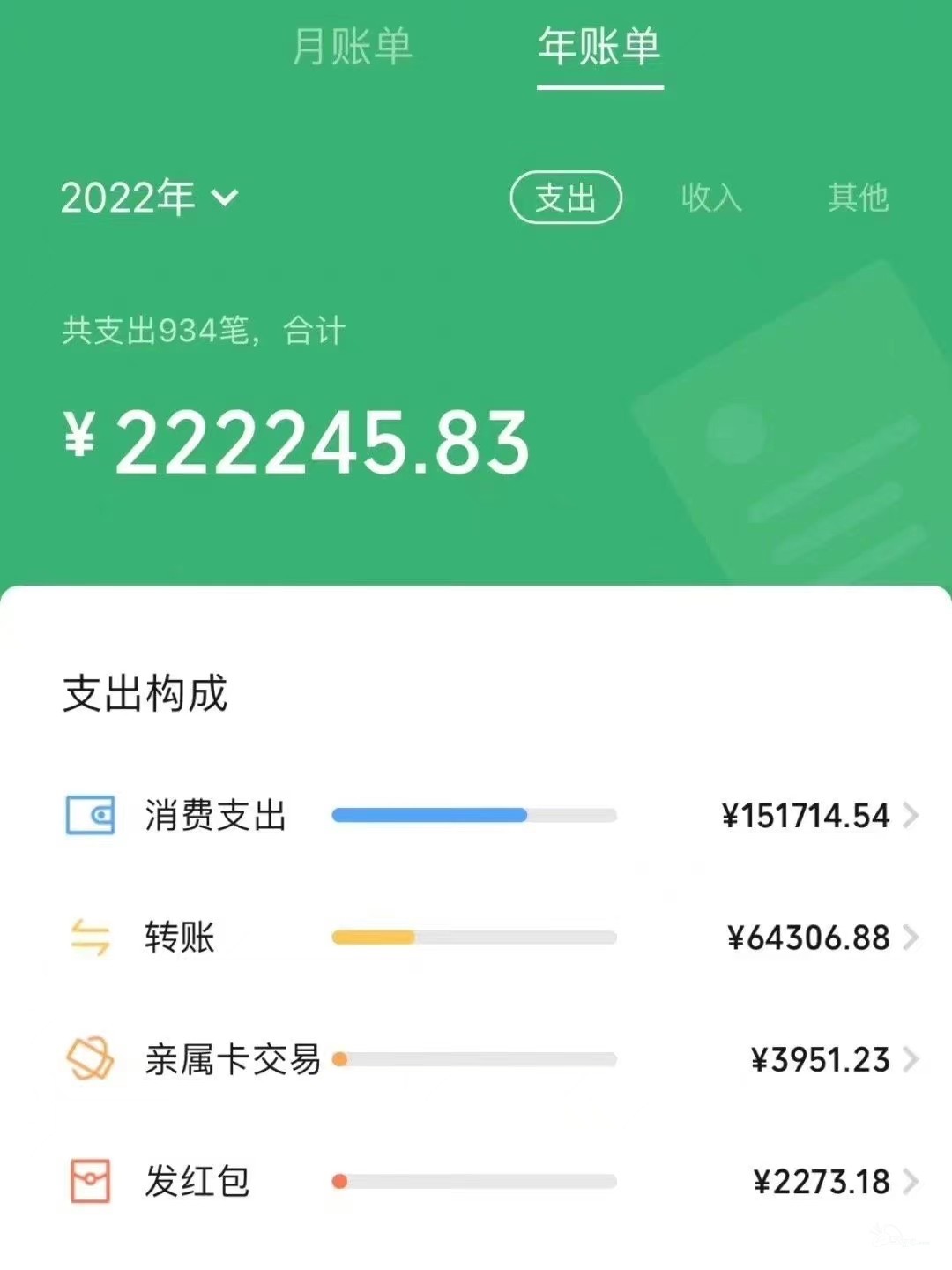952x1270 pixels.
Task: Switch to the 收入 view
Action: (x=711, y=198)
